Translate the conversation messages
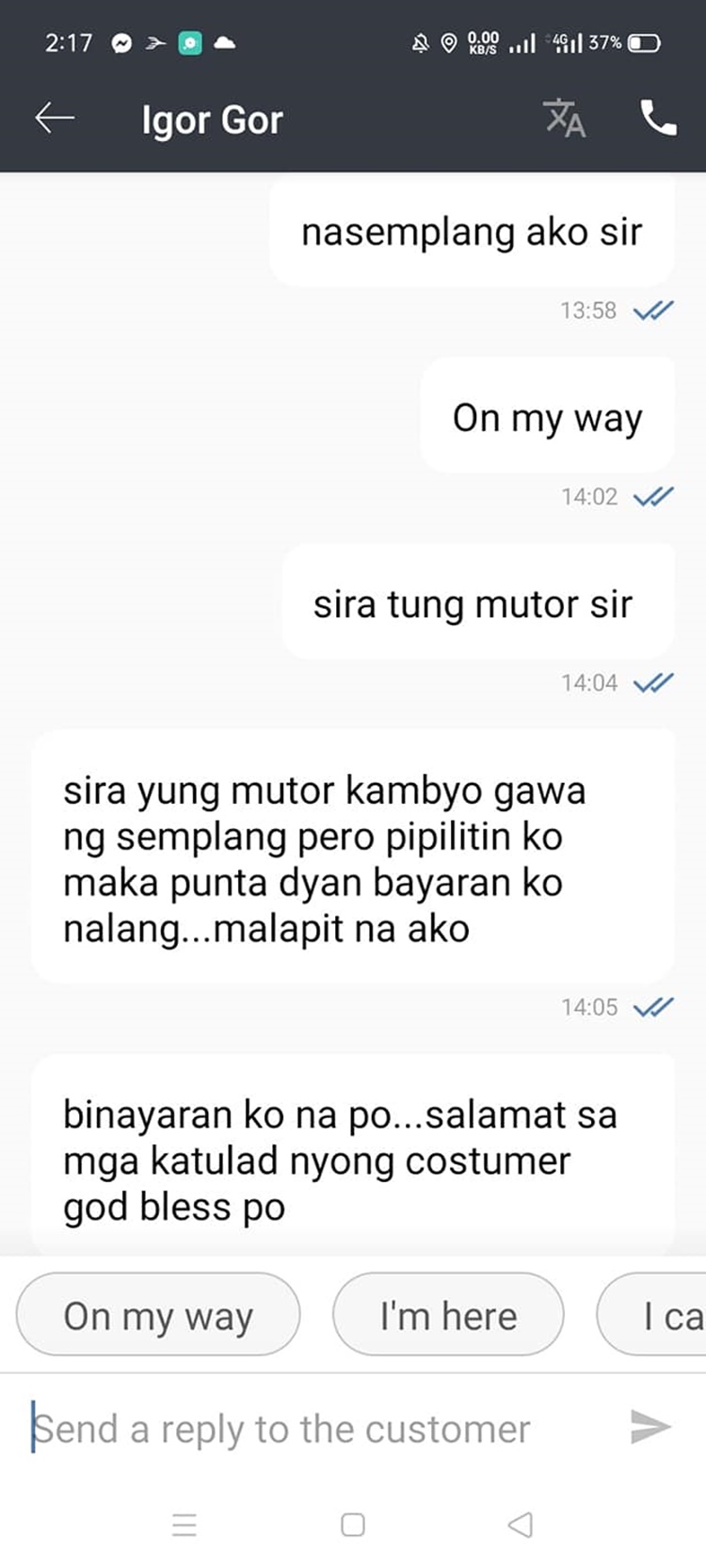Screen dimensions: 706x1568 (565, 119)
